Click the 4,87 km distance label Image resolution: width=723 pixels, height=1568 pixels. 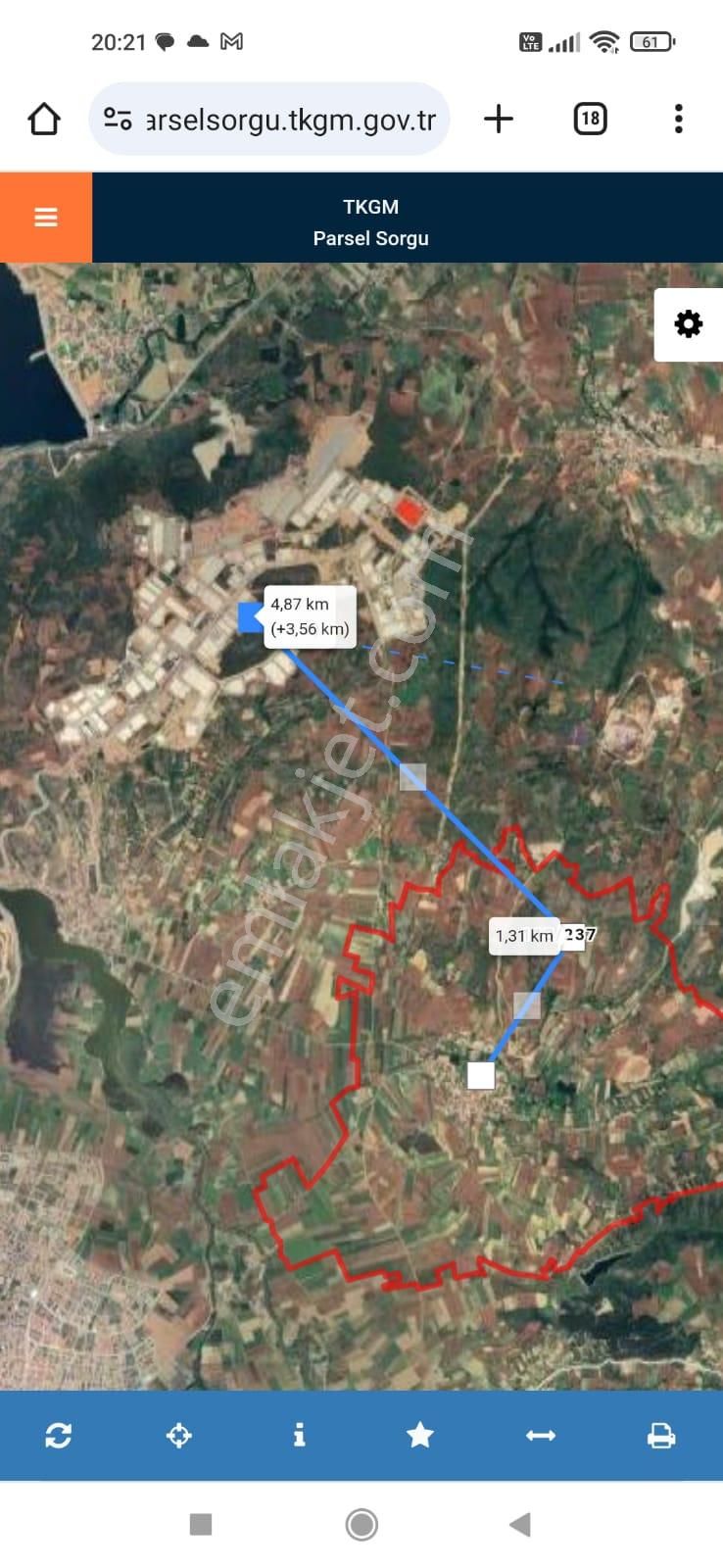tap(310, 616)
